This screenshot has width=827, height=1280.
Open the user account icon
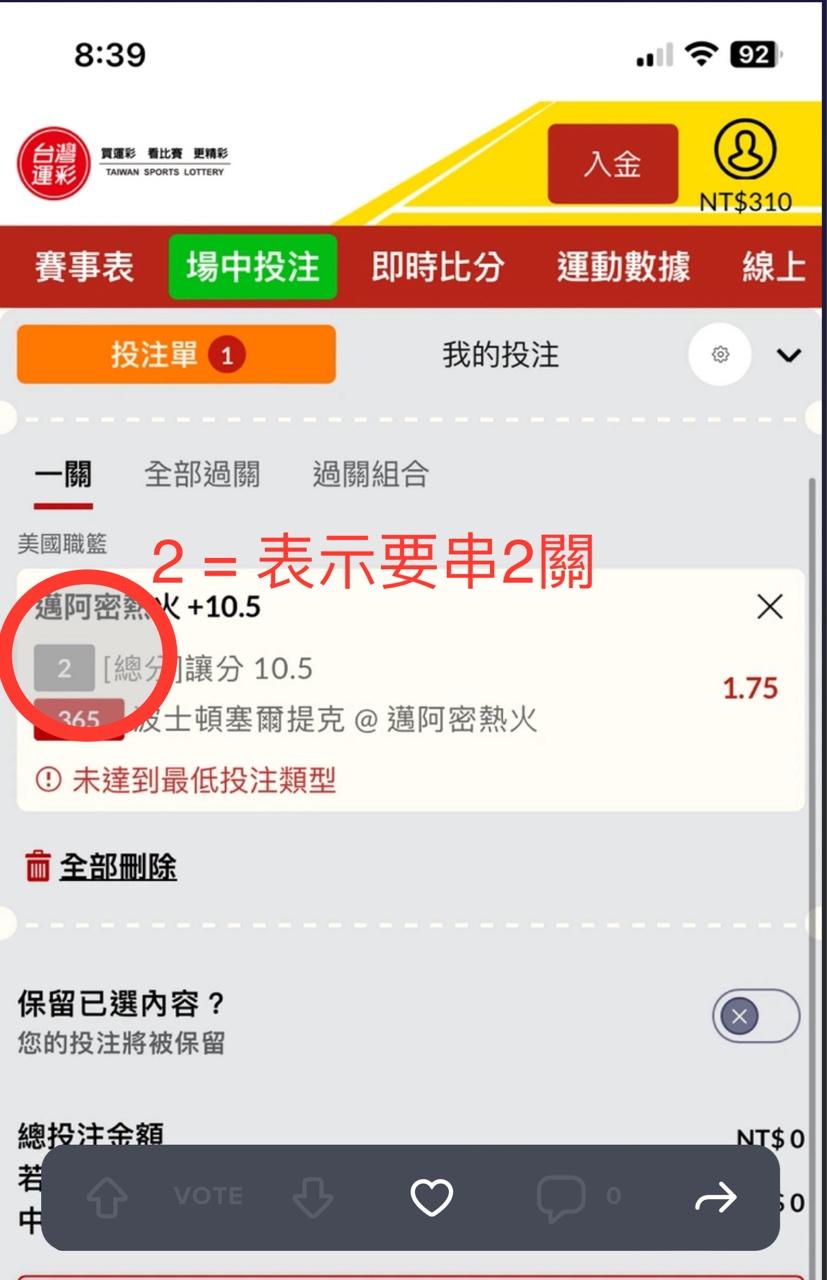point(745,151)
